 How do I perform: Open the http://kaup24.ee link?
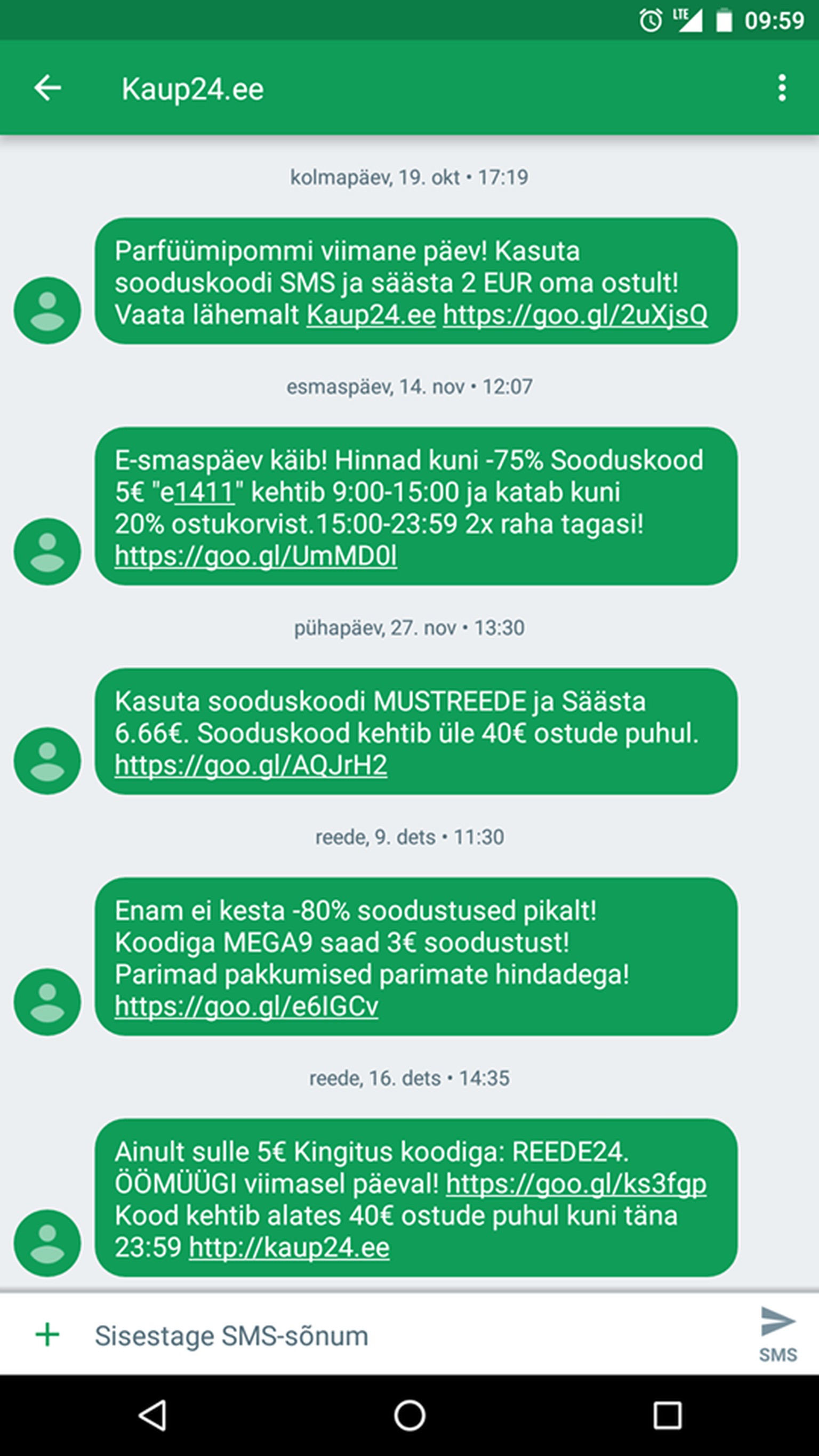(289, 1248)
